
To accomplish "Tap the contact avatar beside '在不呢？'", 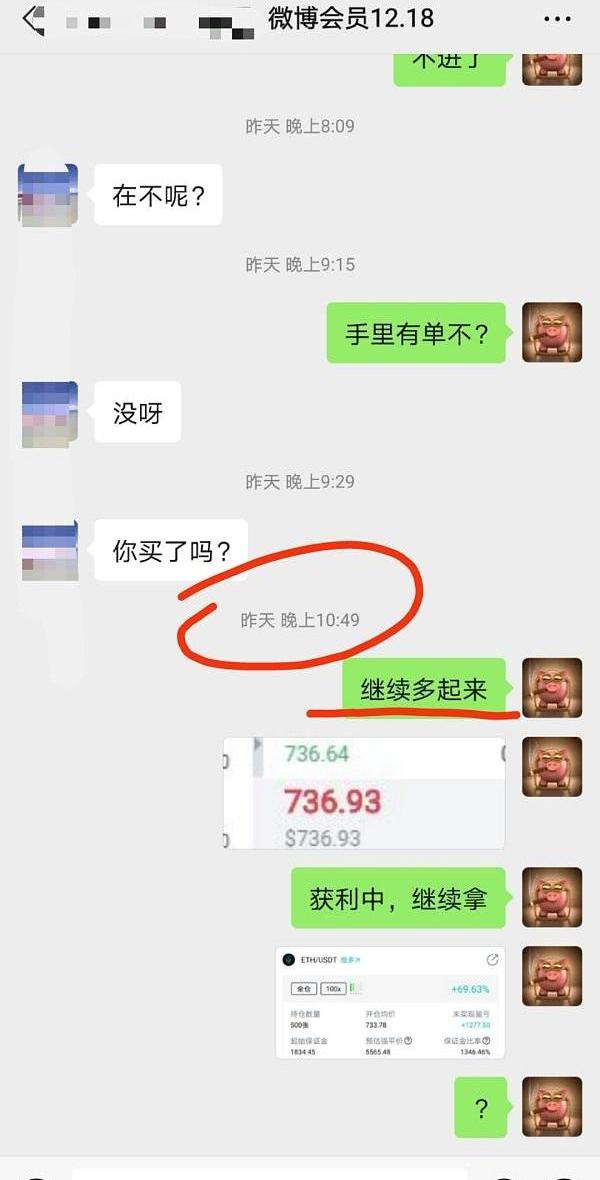I will click(x=48, y=194).
